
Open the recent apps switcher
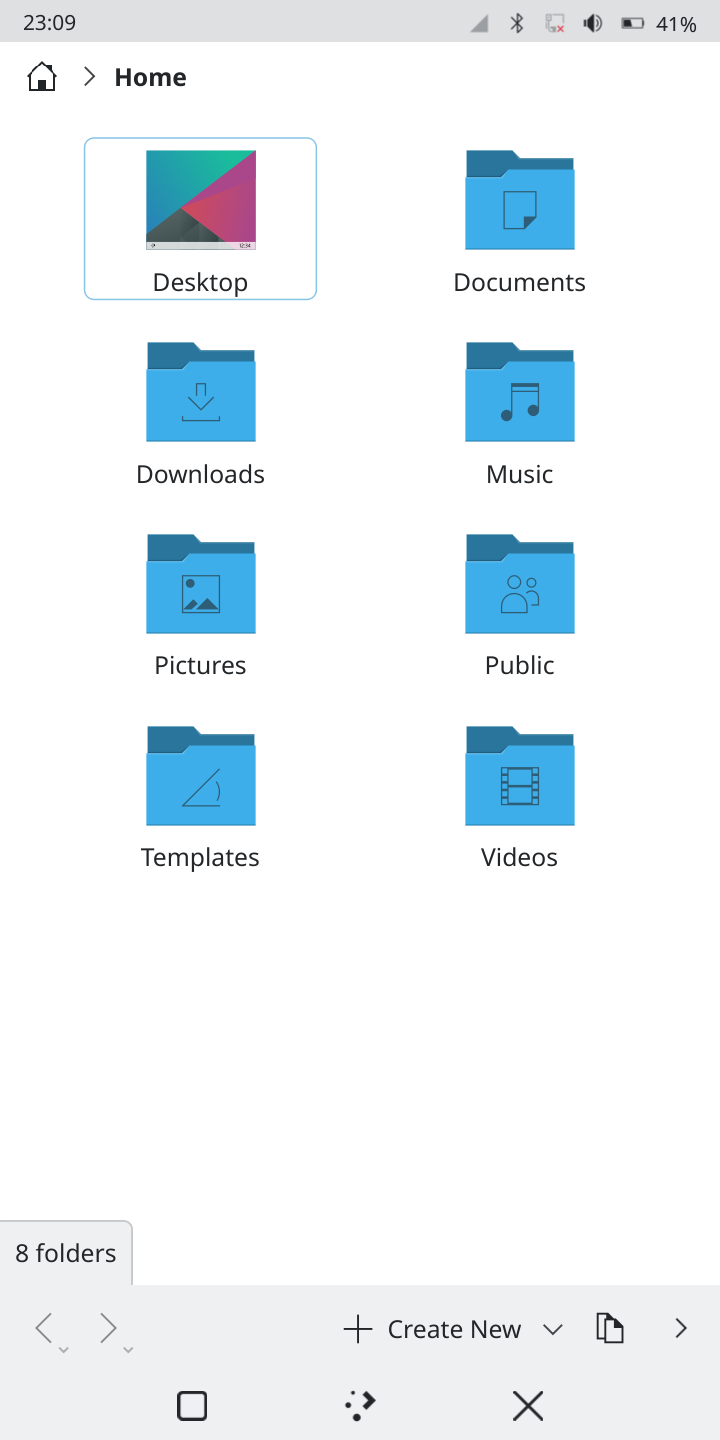192,1406
